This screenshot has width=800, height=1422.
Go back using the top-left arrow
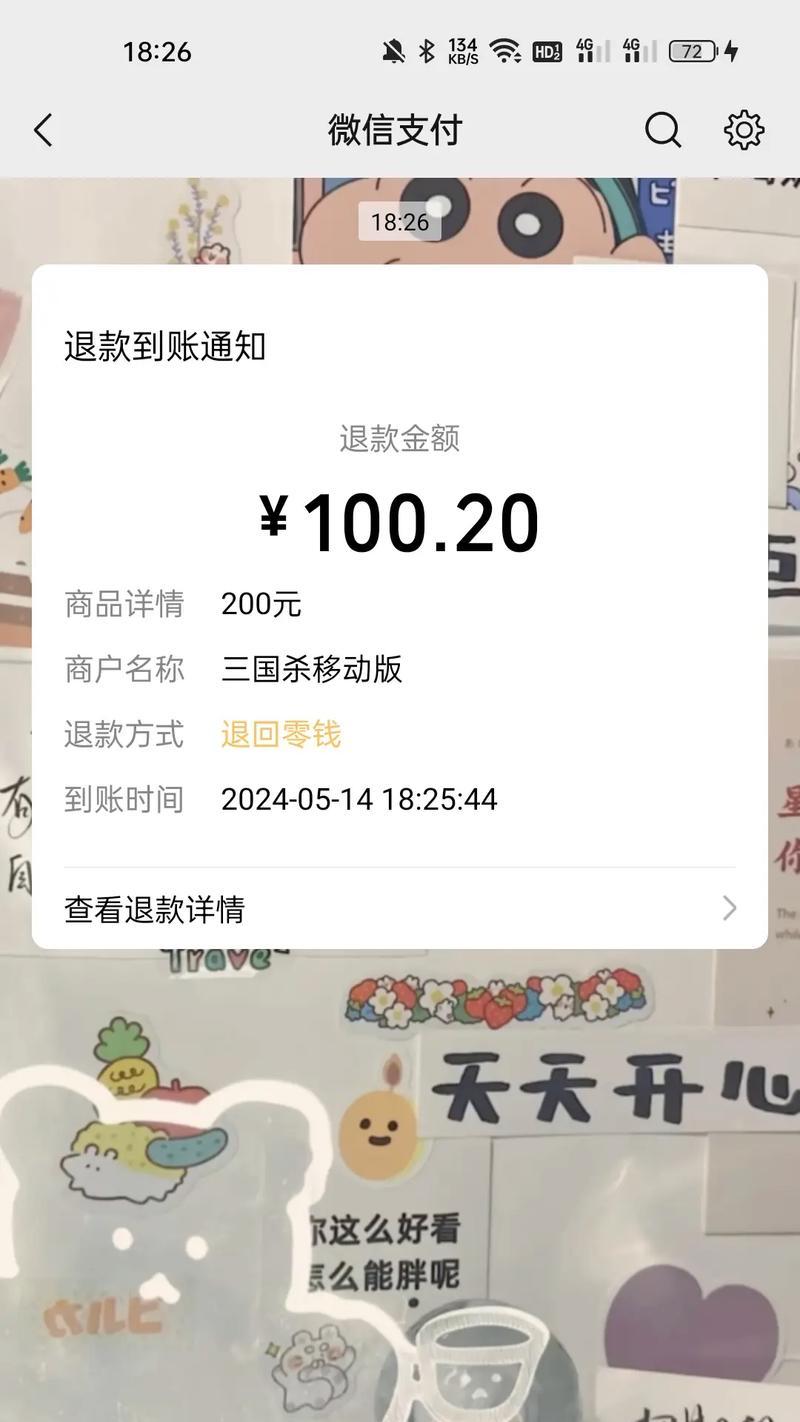[x=43, y=130]
